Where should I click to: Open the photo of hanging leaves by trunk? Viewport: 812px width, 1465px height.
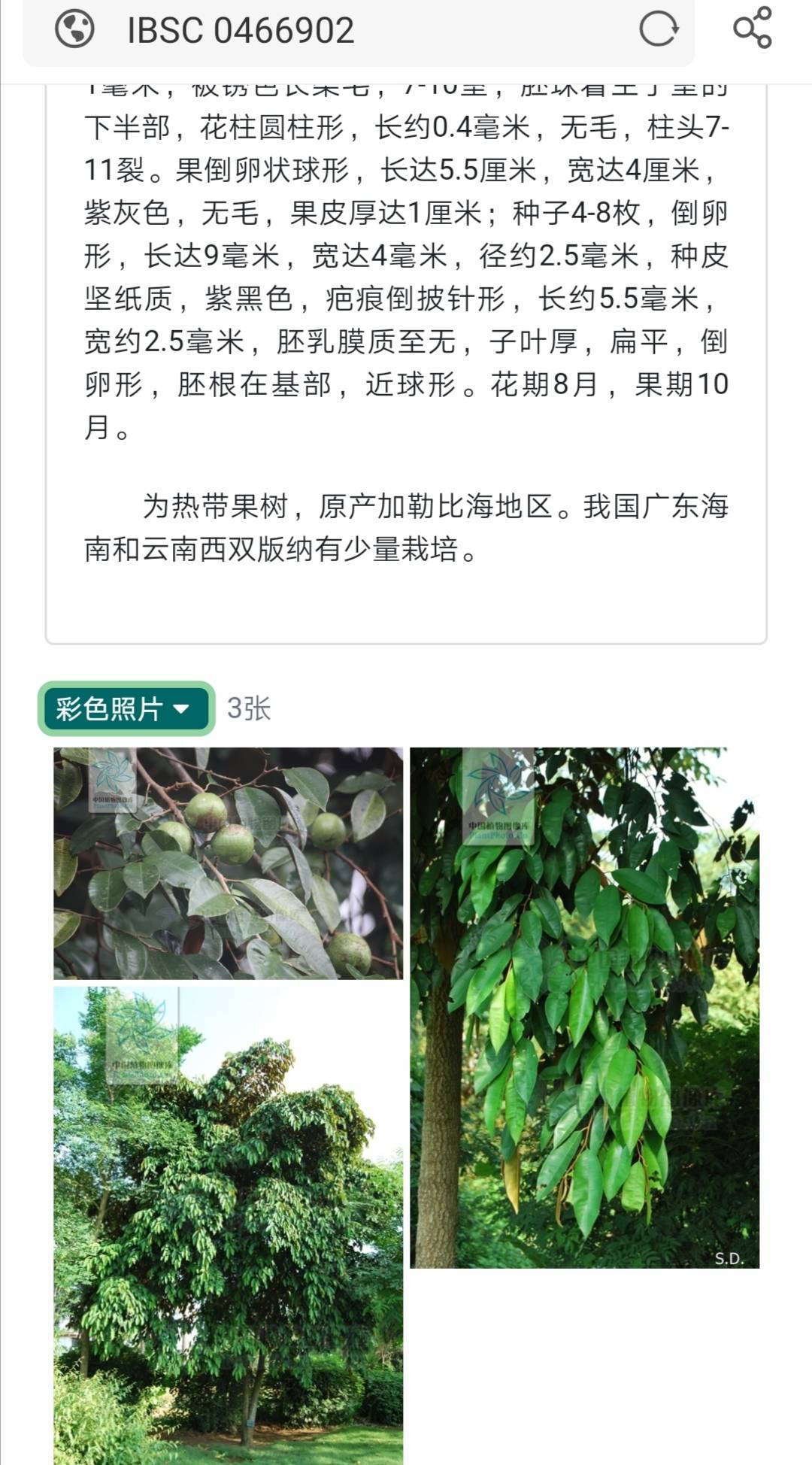point(584,1008)
